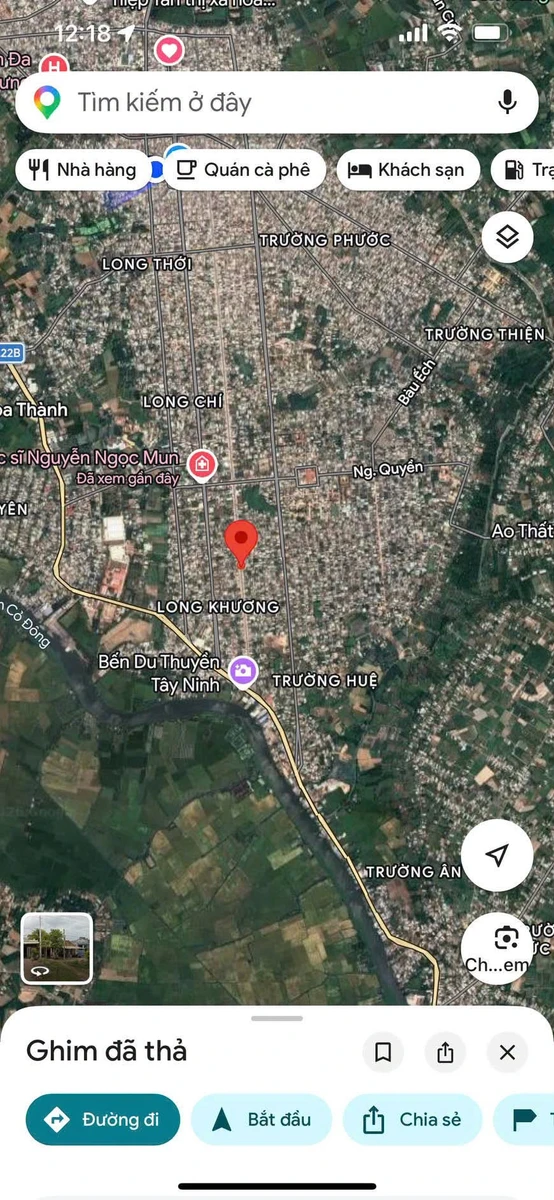
Task: Choose the Khách sạn chip
Action: tap(407, 170)
